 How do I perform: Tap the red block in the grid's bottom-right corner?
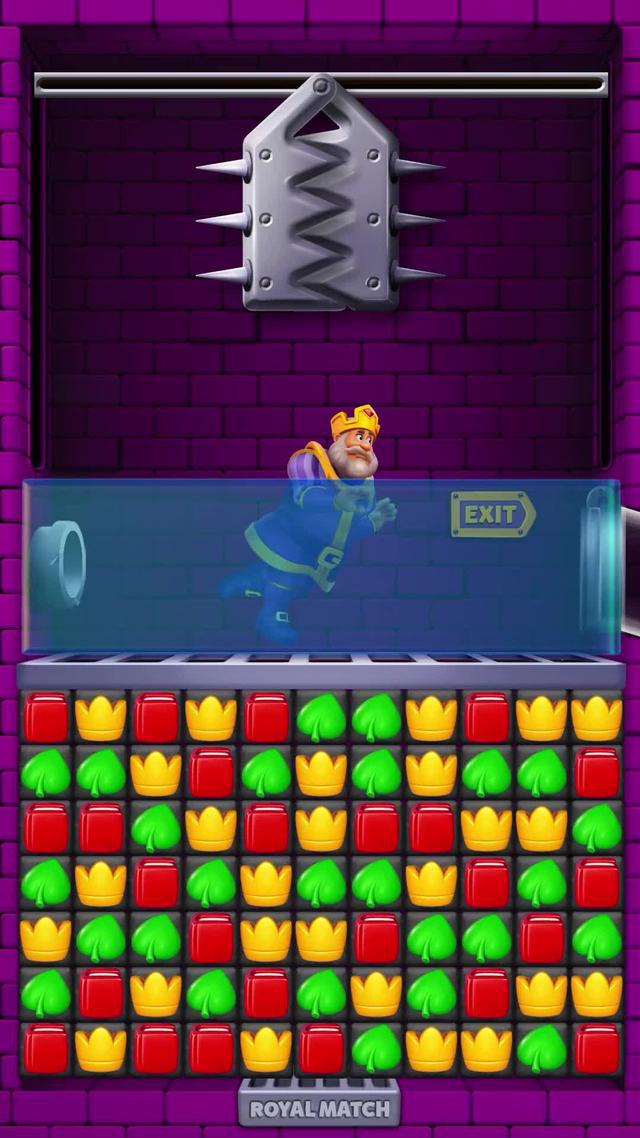click(597, 1047)
